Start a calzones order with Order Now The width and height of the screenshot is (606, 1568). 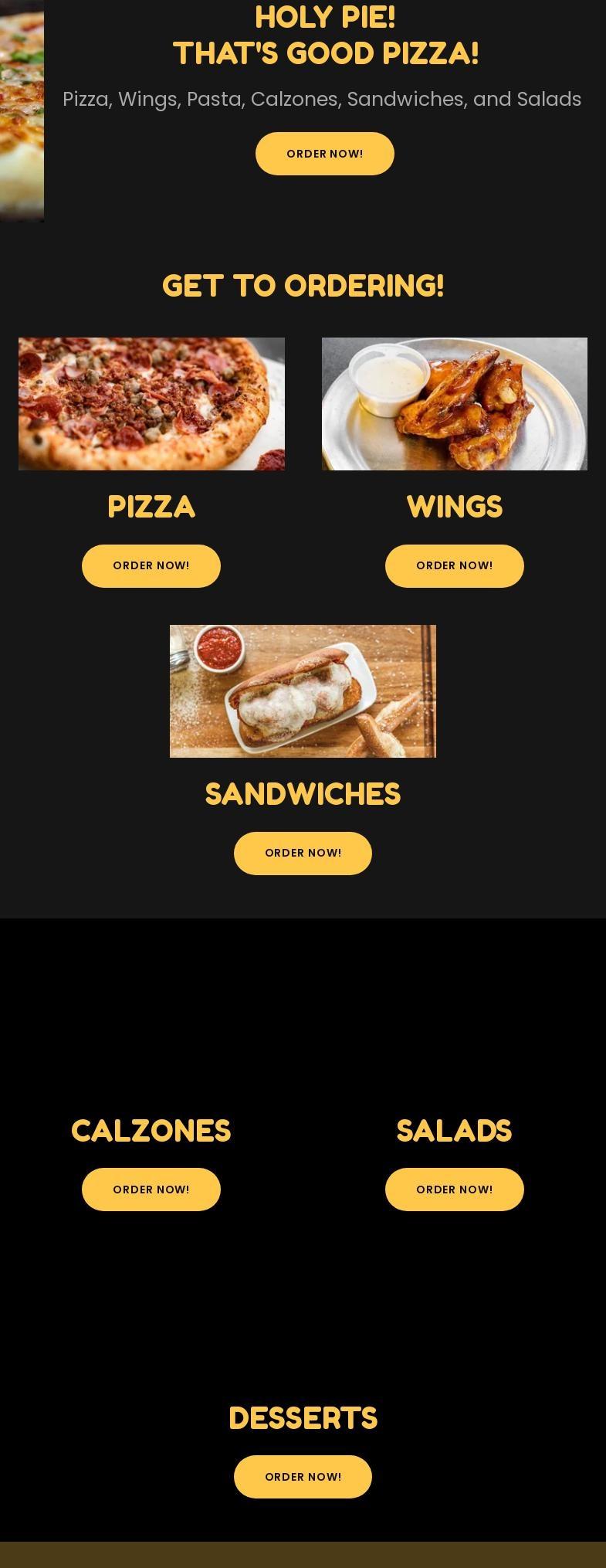(151, 1190)
